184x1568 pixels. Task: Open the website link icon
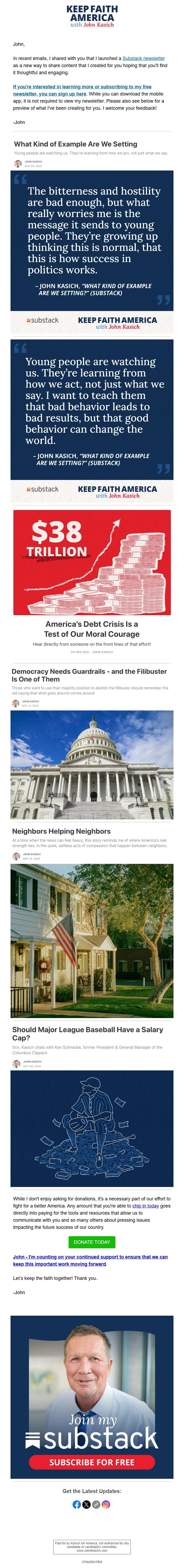tap(96, 1504)
